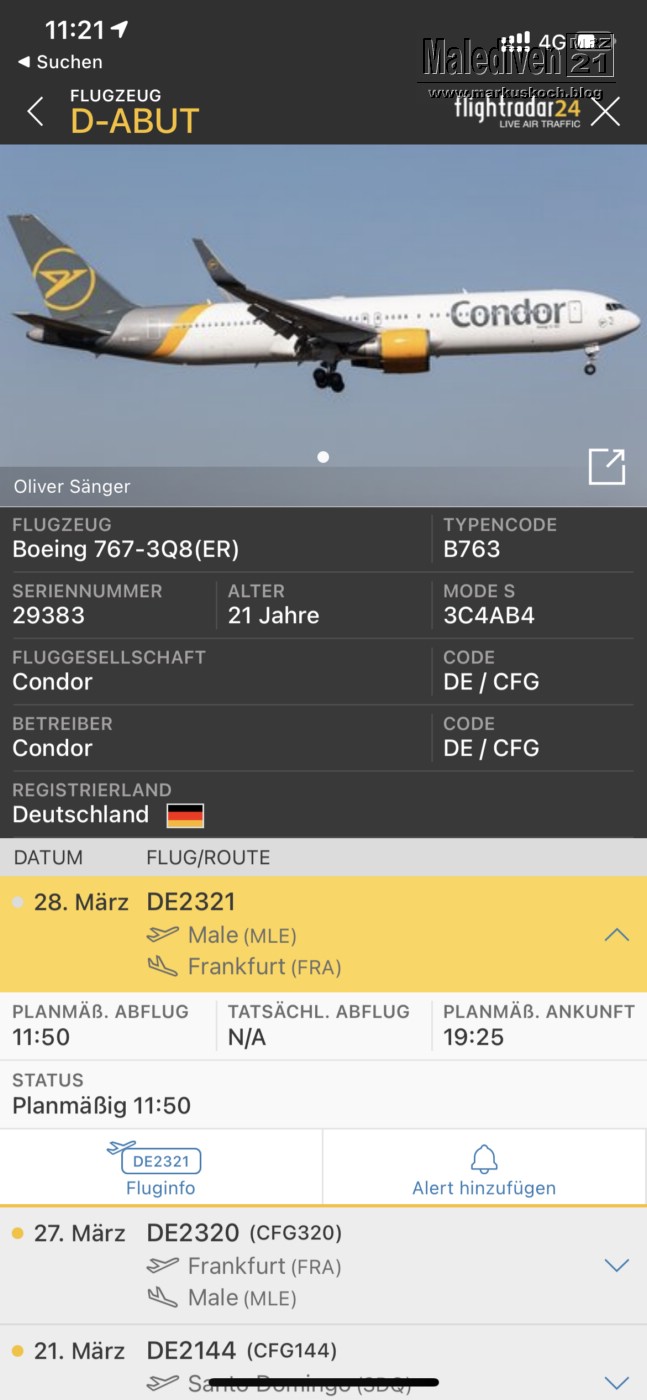This screenshot has height=1400, width=647.
Task: Open Fluginfo for DE2321
Action: (161, 1168)
